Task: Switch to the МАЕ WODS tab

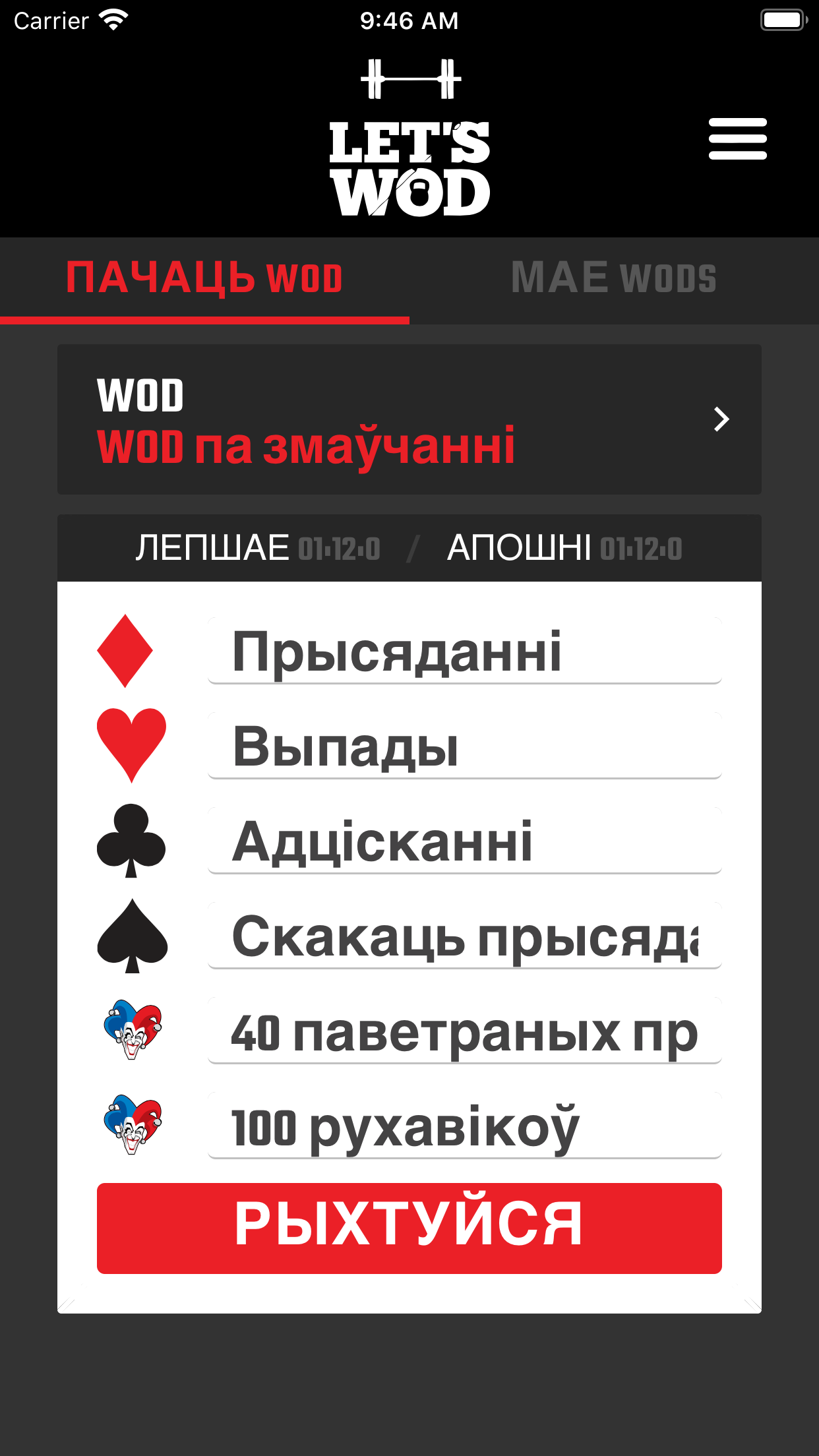Action: [614, 278]
